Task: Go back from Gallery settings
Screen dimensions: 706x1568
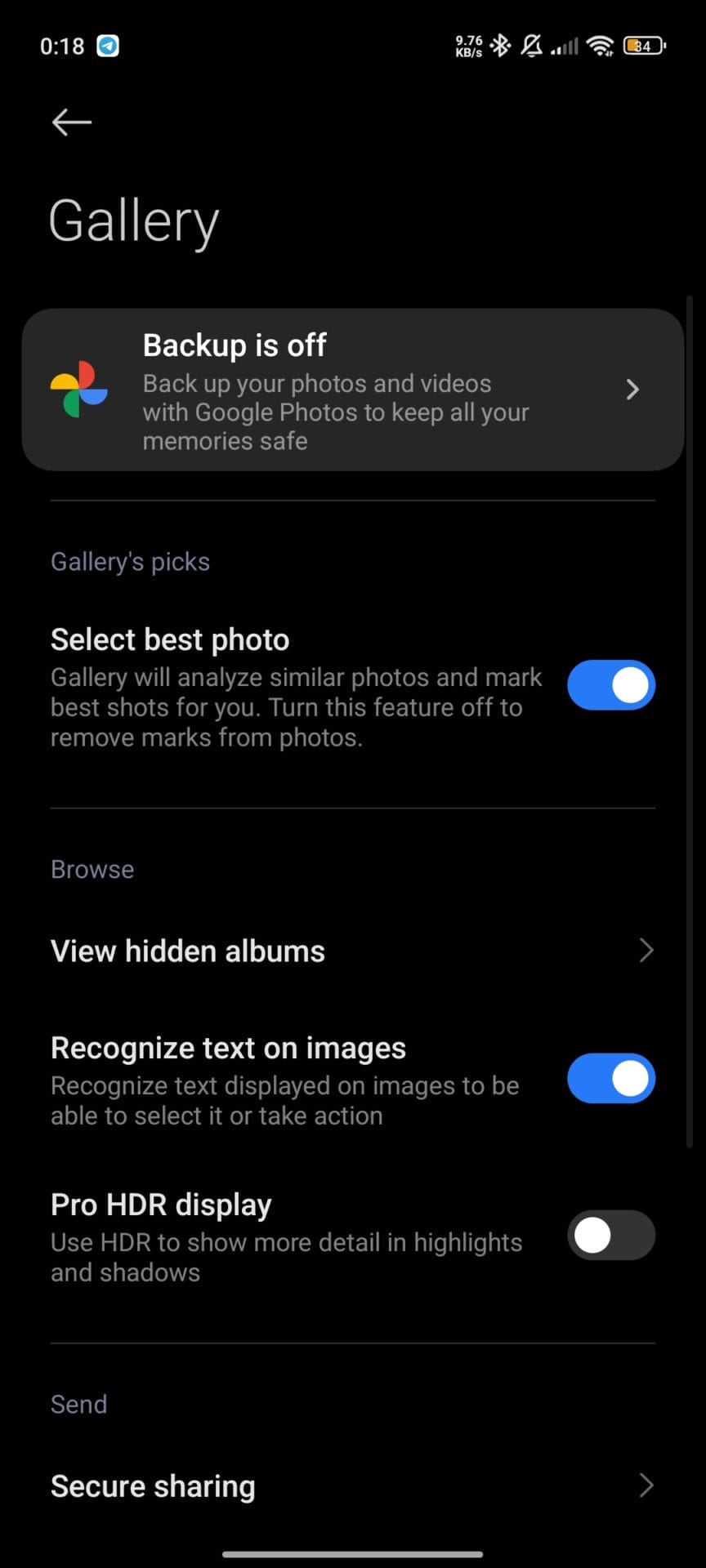Action: point(72,122)
